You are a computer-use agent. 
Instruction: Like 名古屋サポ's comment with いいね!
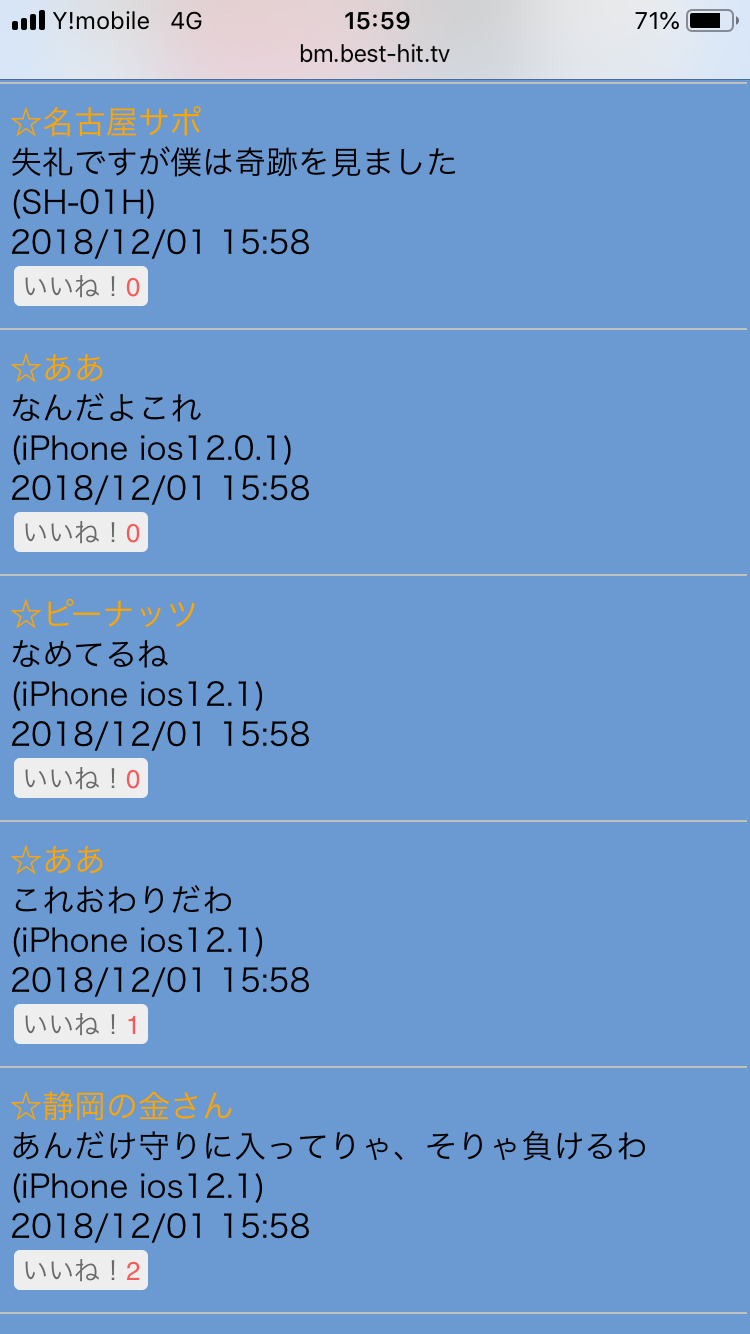pyautogui.click(x=81, y=287)
